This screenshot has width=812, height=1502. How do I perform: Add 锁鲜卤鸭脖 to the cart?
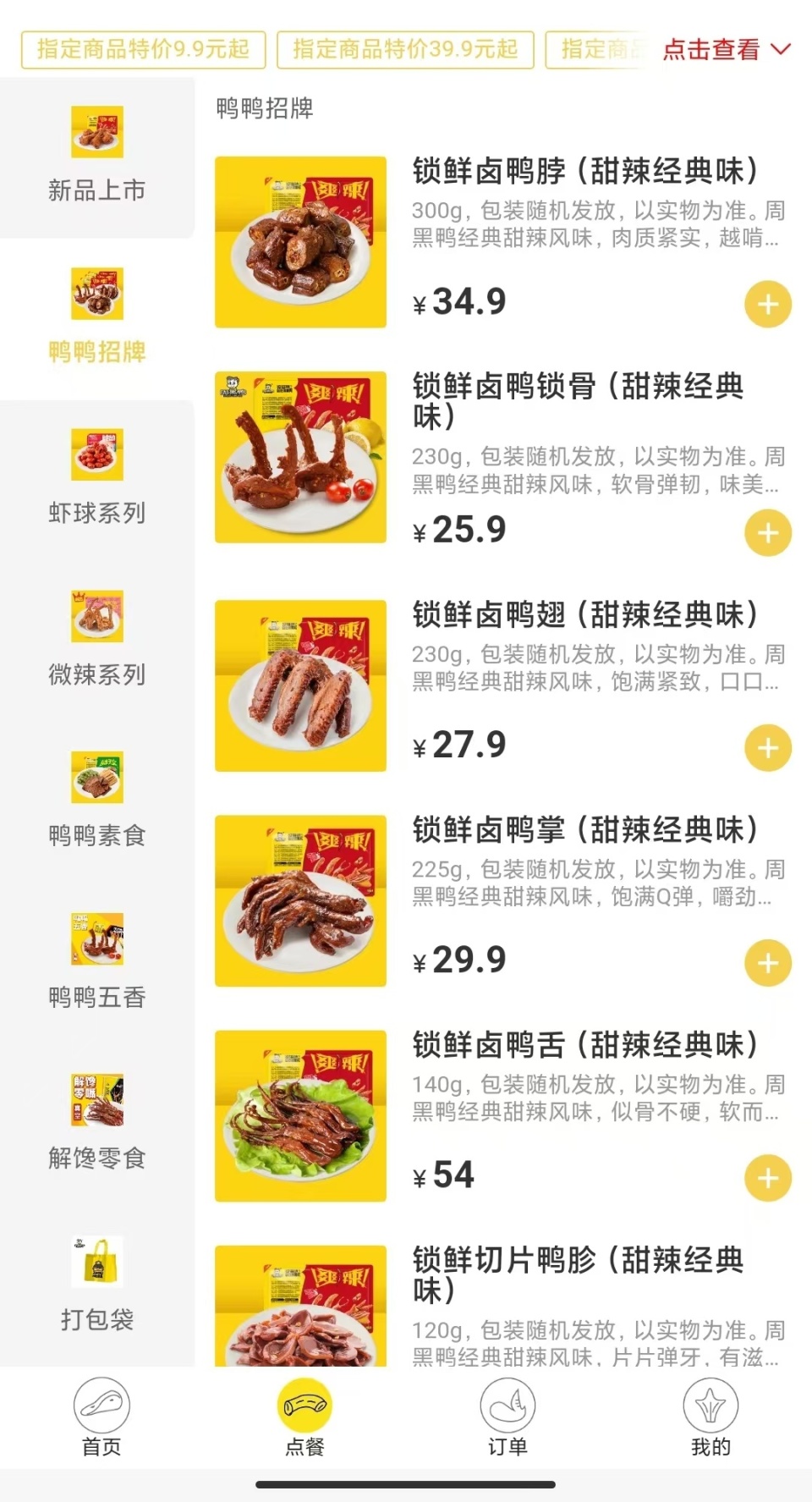[767, 305]
